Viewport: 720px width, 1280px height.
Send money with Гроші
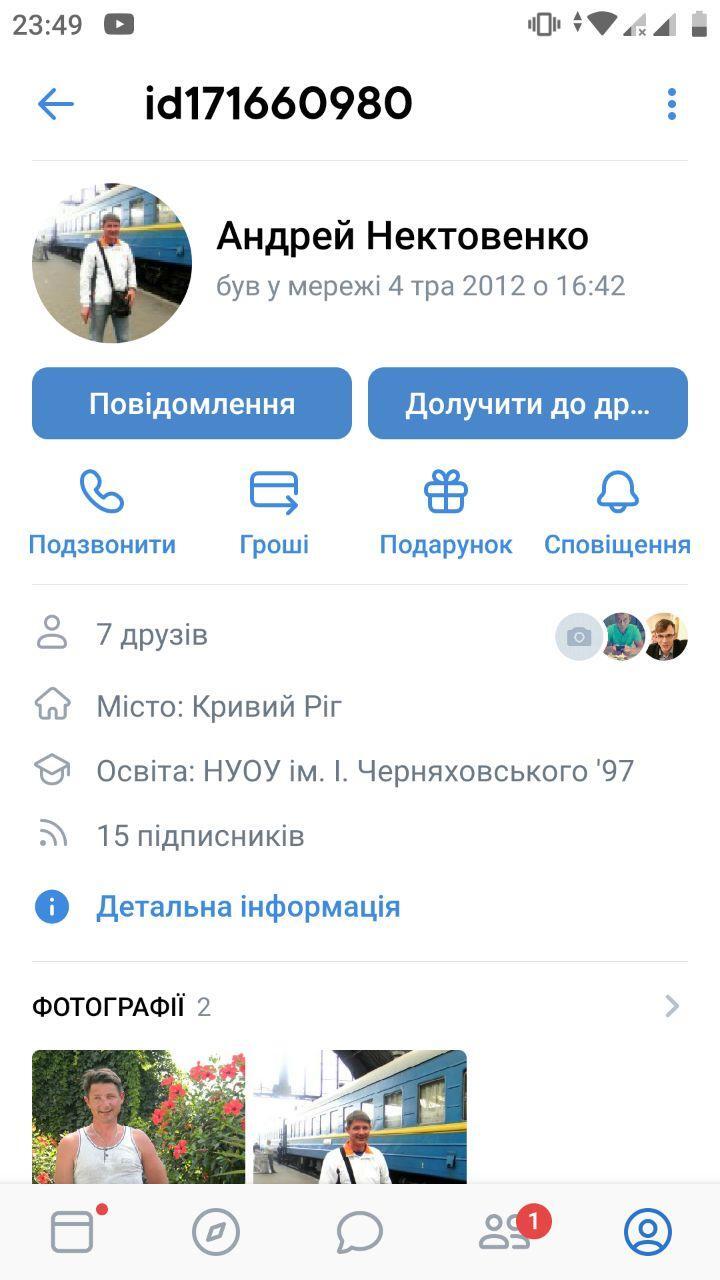[x=274, y=514]
